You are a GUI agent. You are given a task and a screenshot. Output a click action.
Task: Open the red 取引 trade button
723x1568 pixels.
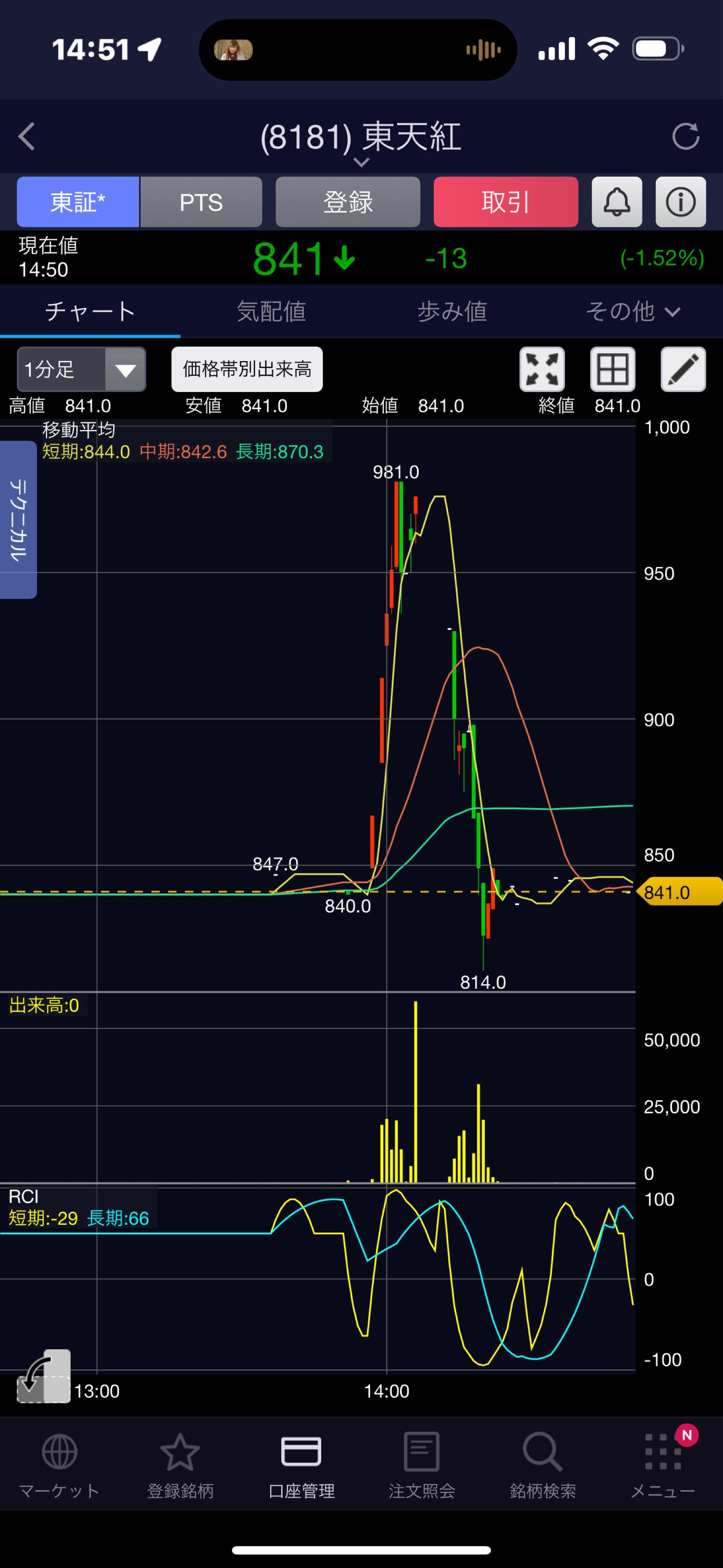coord(505,202)
